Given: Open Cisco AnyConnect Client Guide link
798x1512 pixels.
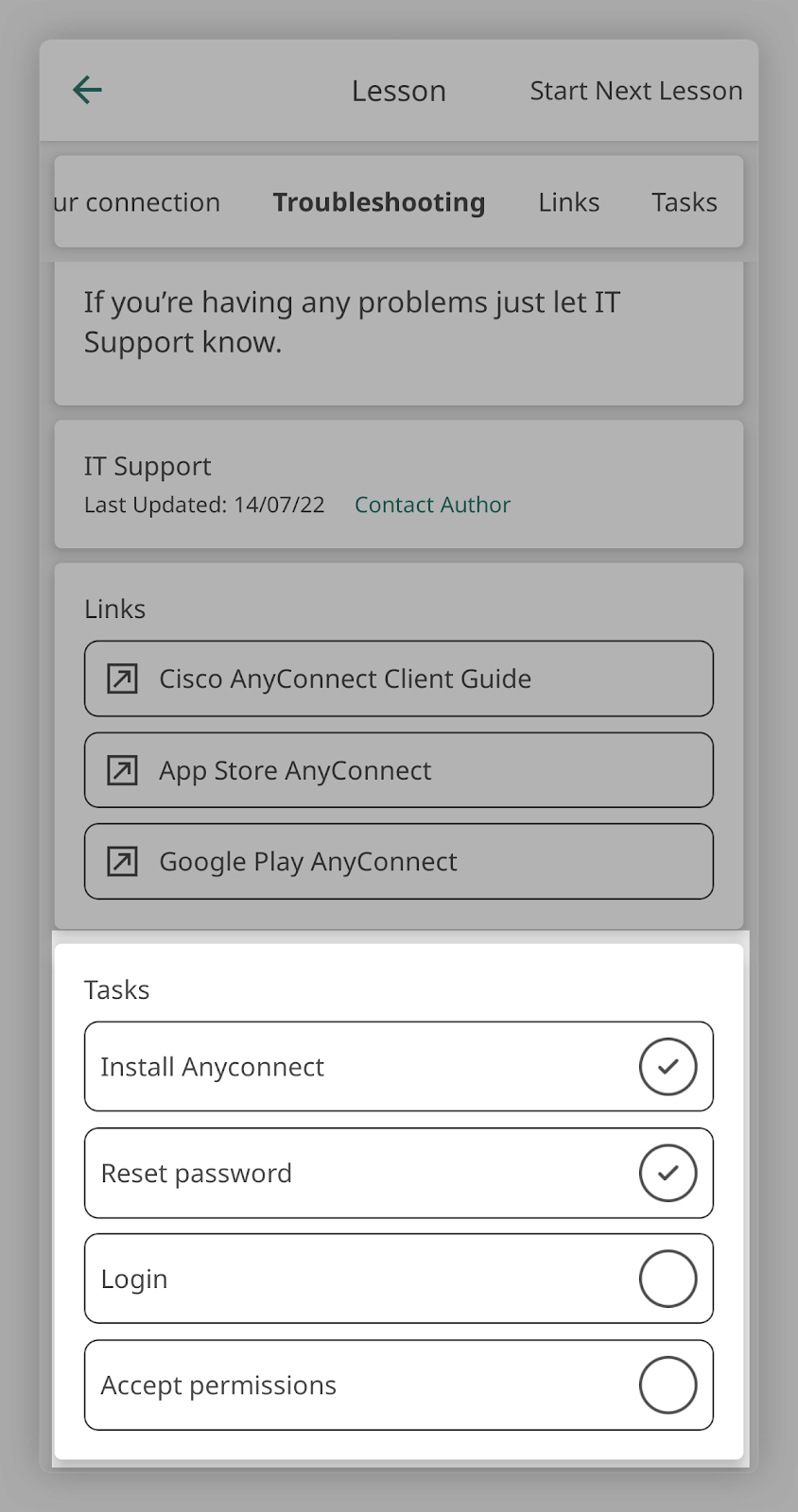Looking at the screenshot, I should (398, 679).
